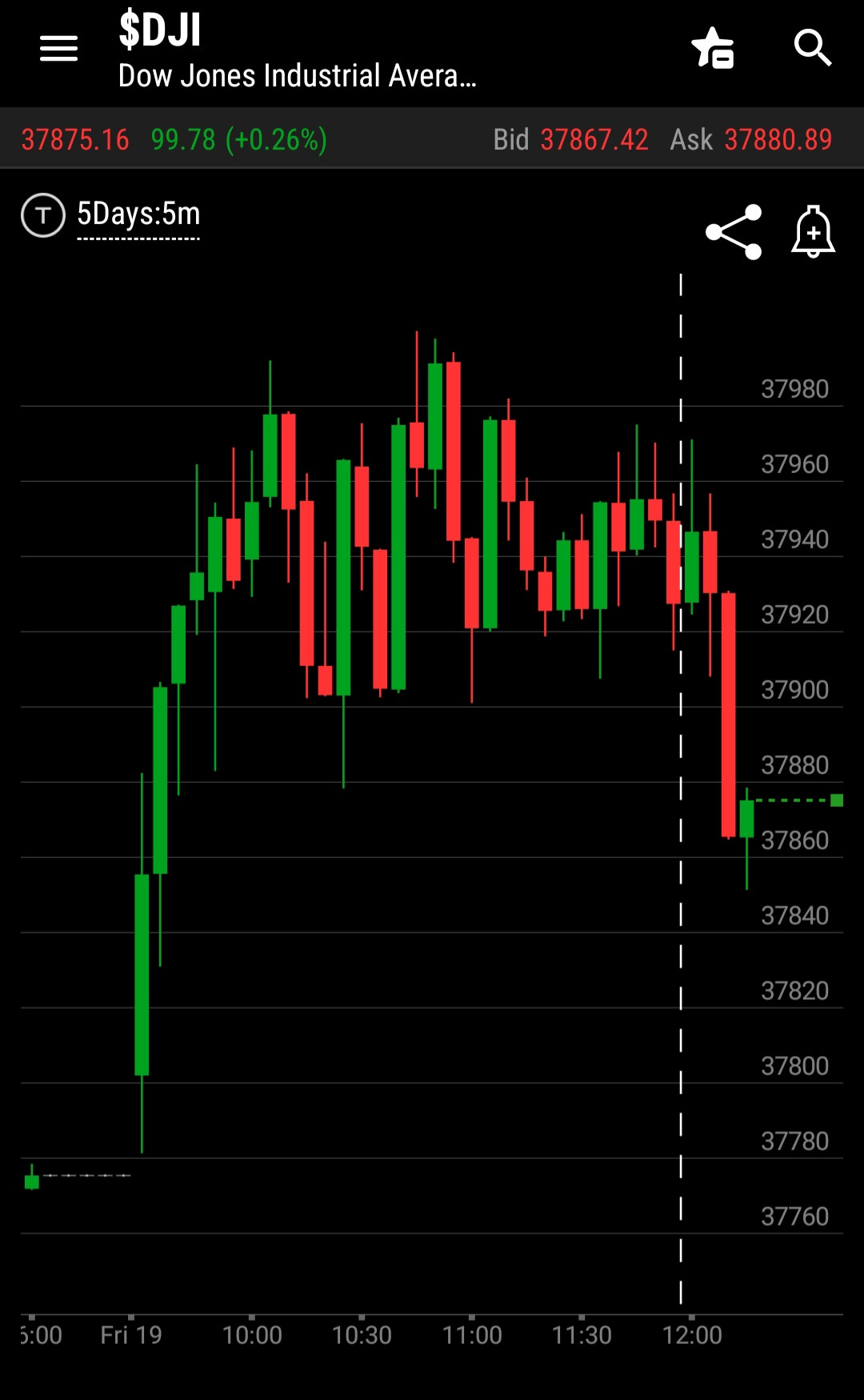This screenshot has height=1400, width=864.
Task: Open the T chart type button
Action: pos(43,215)
